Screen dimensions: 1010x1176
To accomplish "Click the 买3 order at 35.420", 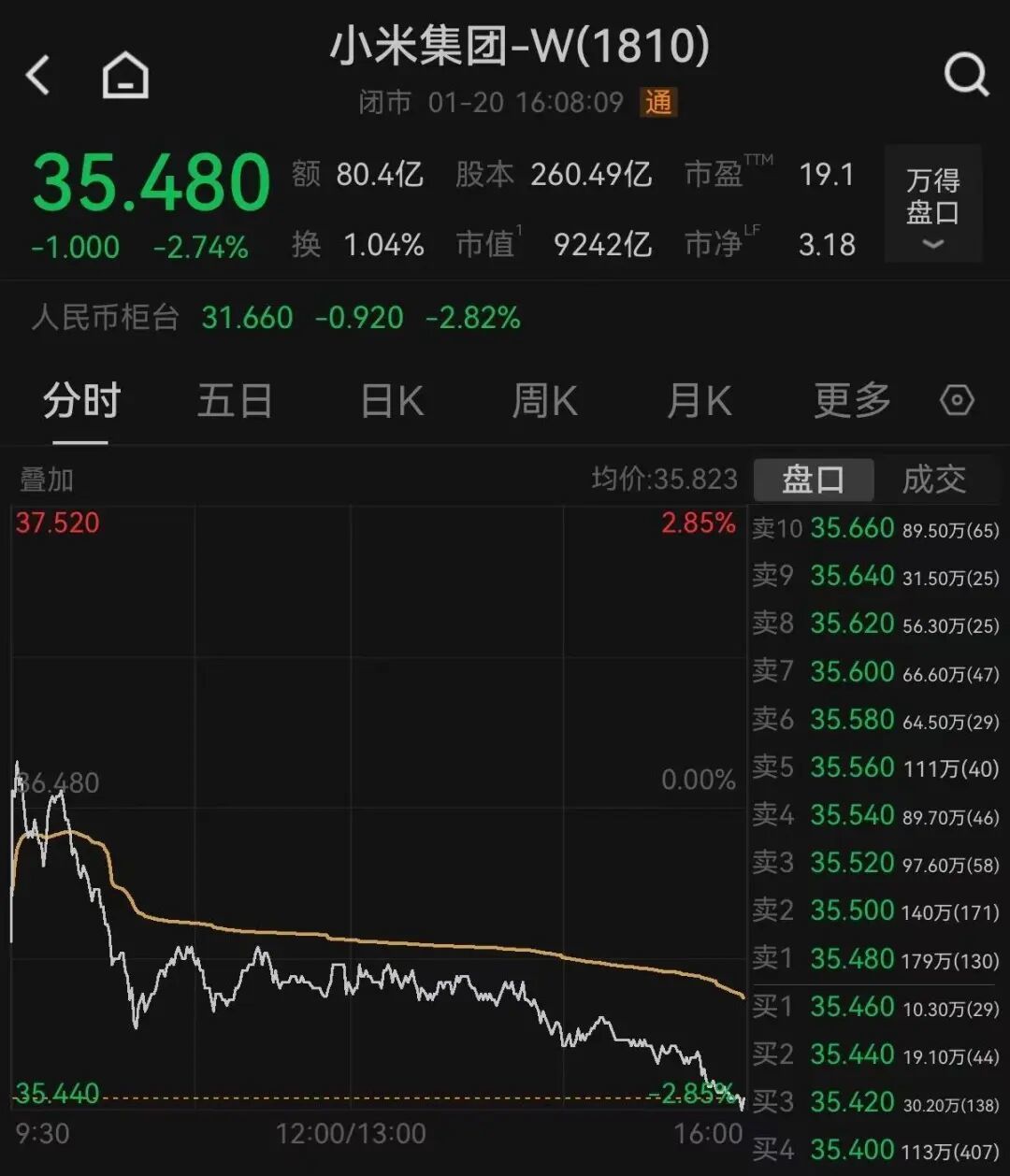I will click(x=851, y=1102).
